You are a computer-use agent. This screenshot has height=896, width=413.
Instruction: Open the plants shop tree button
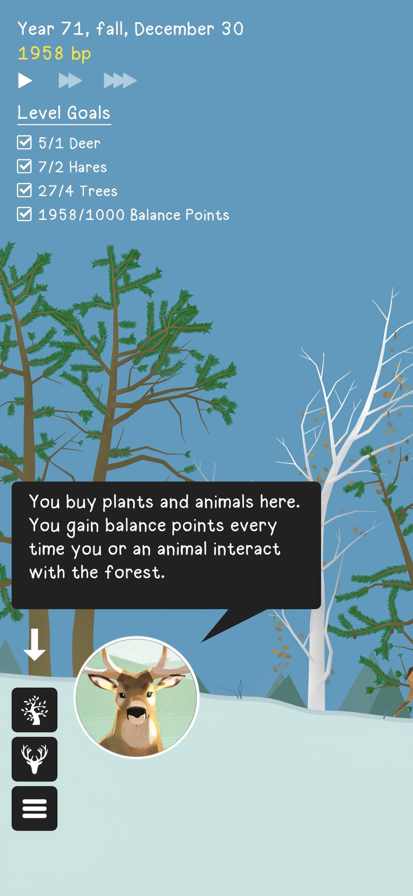coord(34,710)
